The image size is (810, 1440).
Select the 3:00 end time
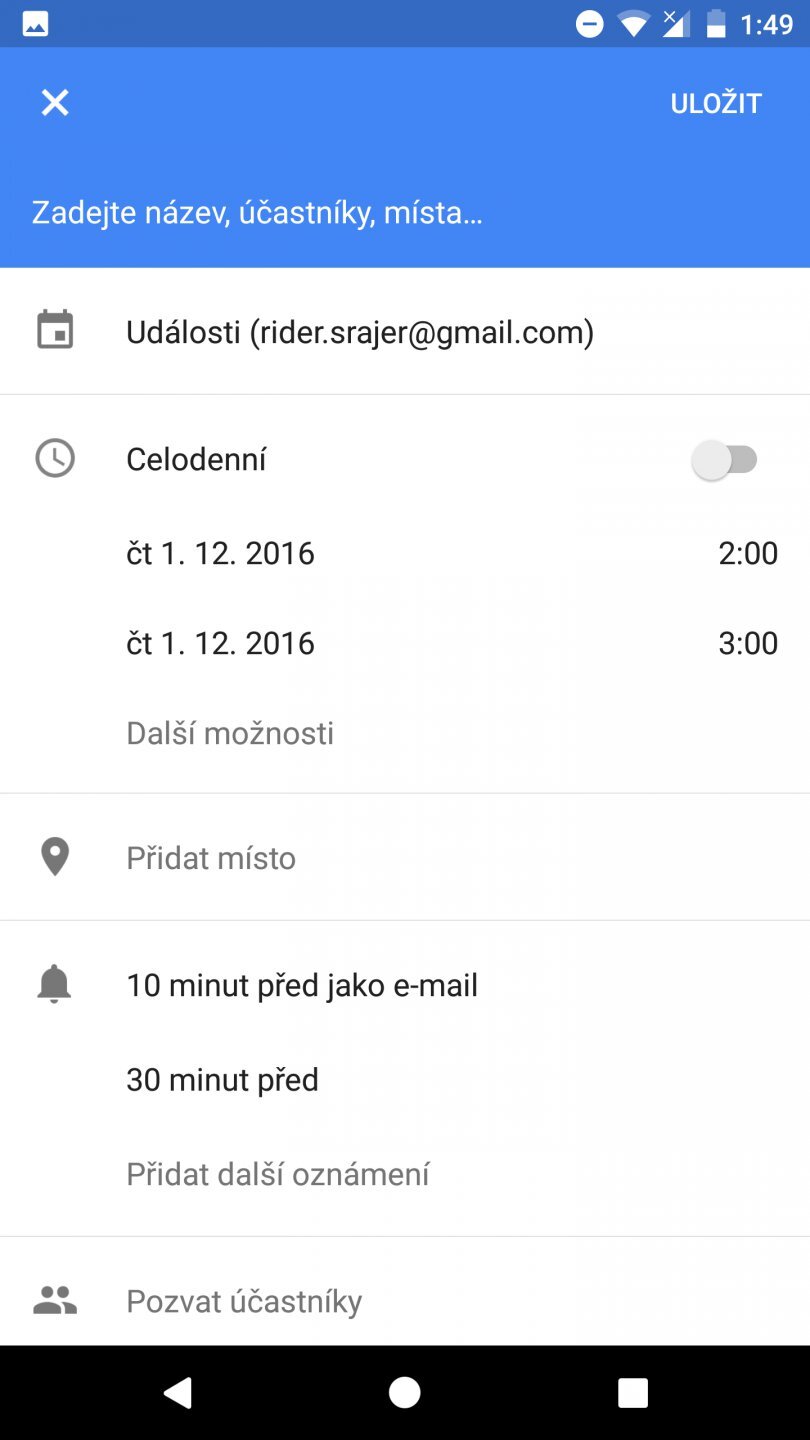pos(750,642)
